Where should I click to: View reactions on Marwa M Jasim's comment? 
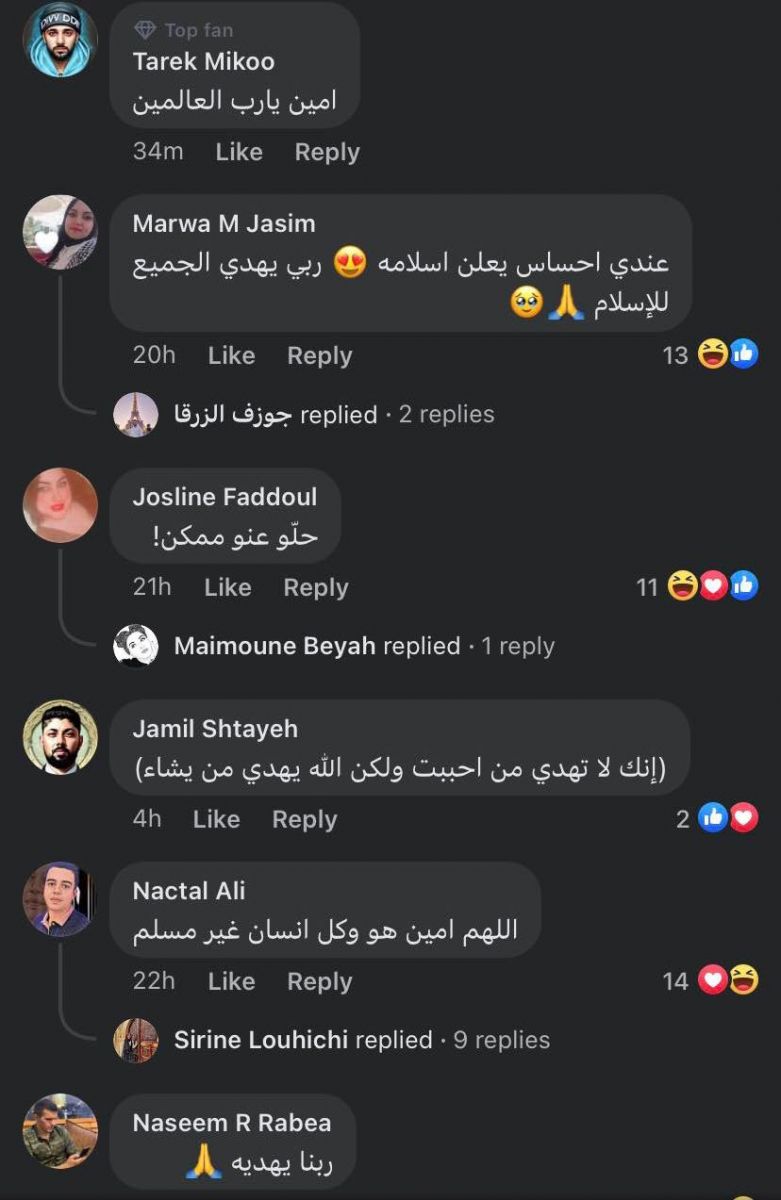click(711, 354)
